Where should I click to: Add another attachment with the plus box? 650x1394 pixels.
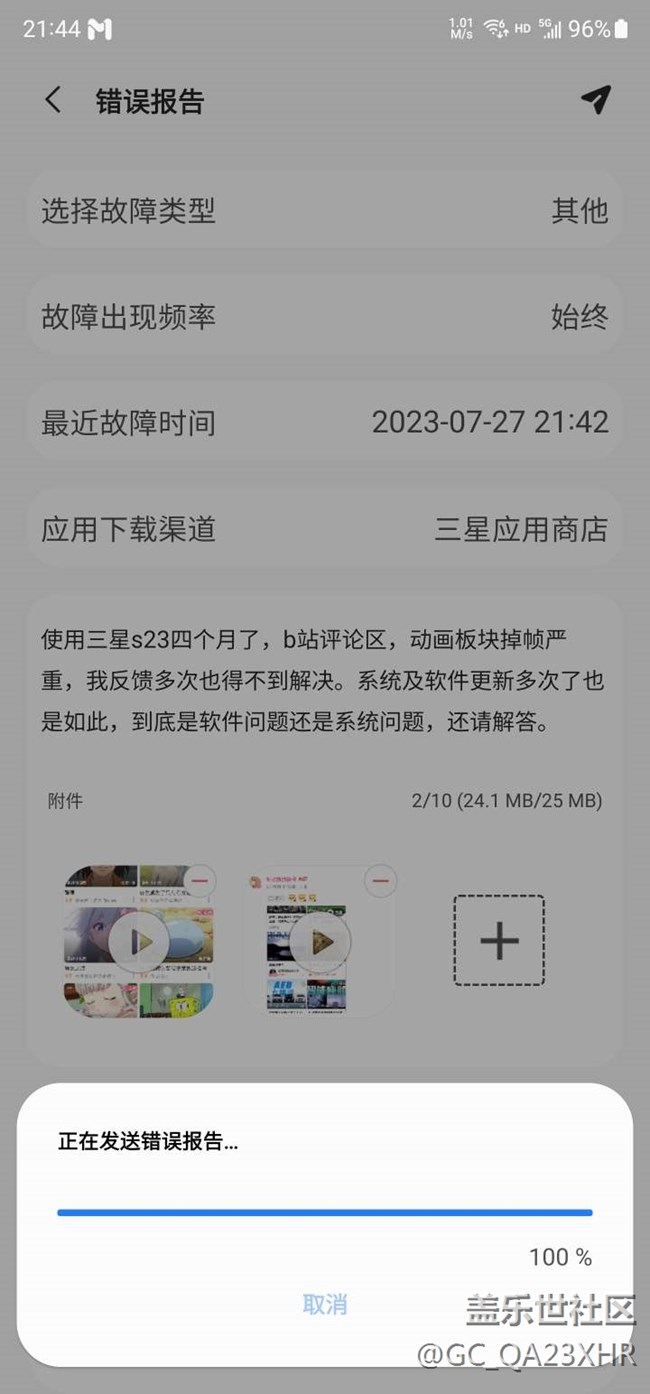point(499,941)
